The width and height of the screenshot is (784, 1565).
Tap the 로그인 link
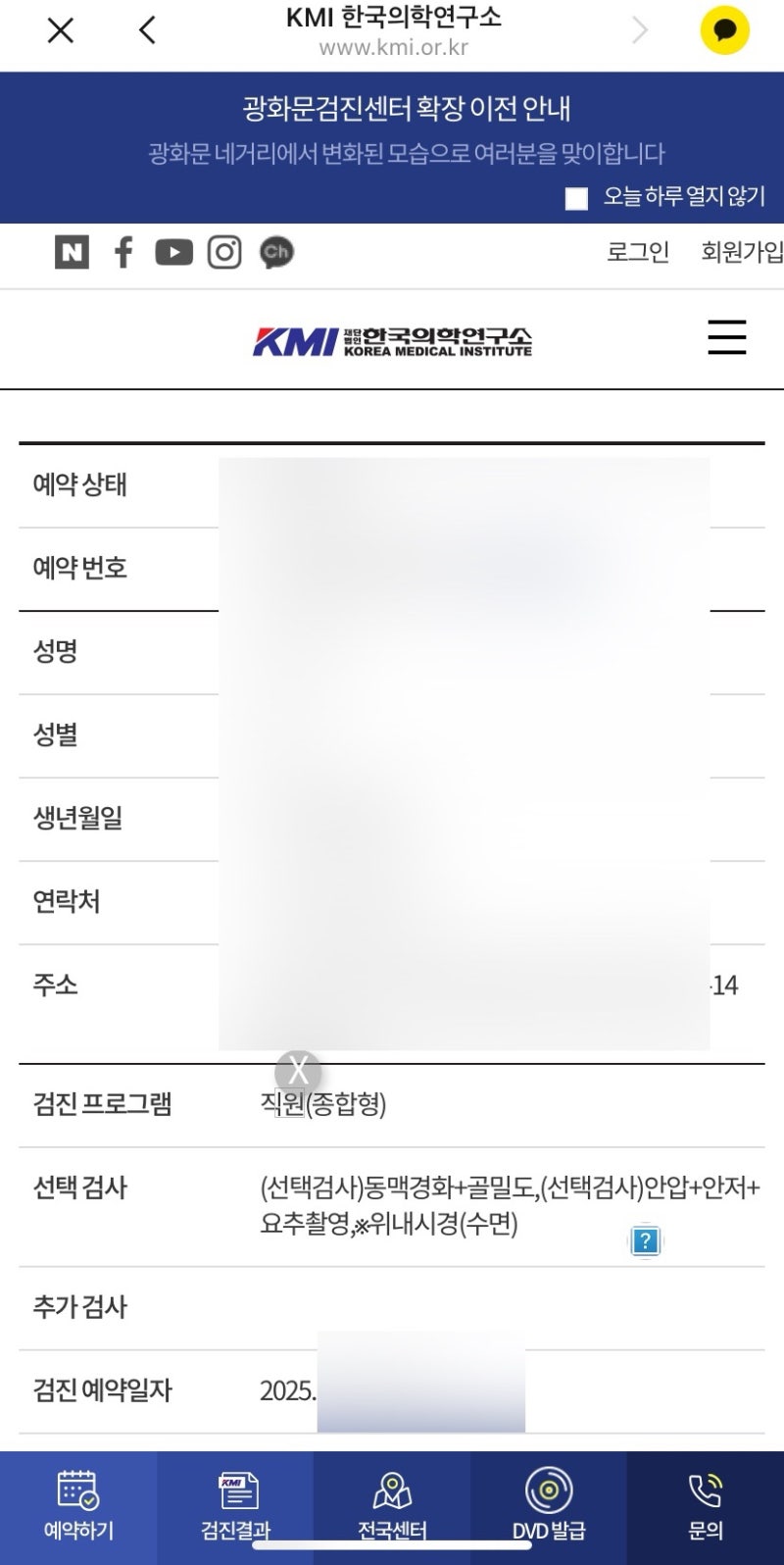pos(638,252)
